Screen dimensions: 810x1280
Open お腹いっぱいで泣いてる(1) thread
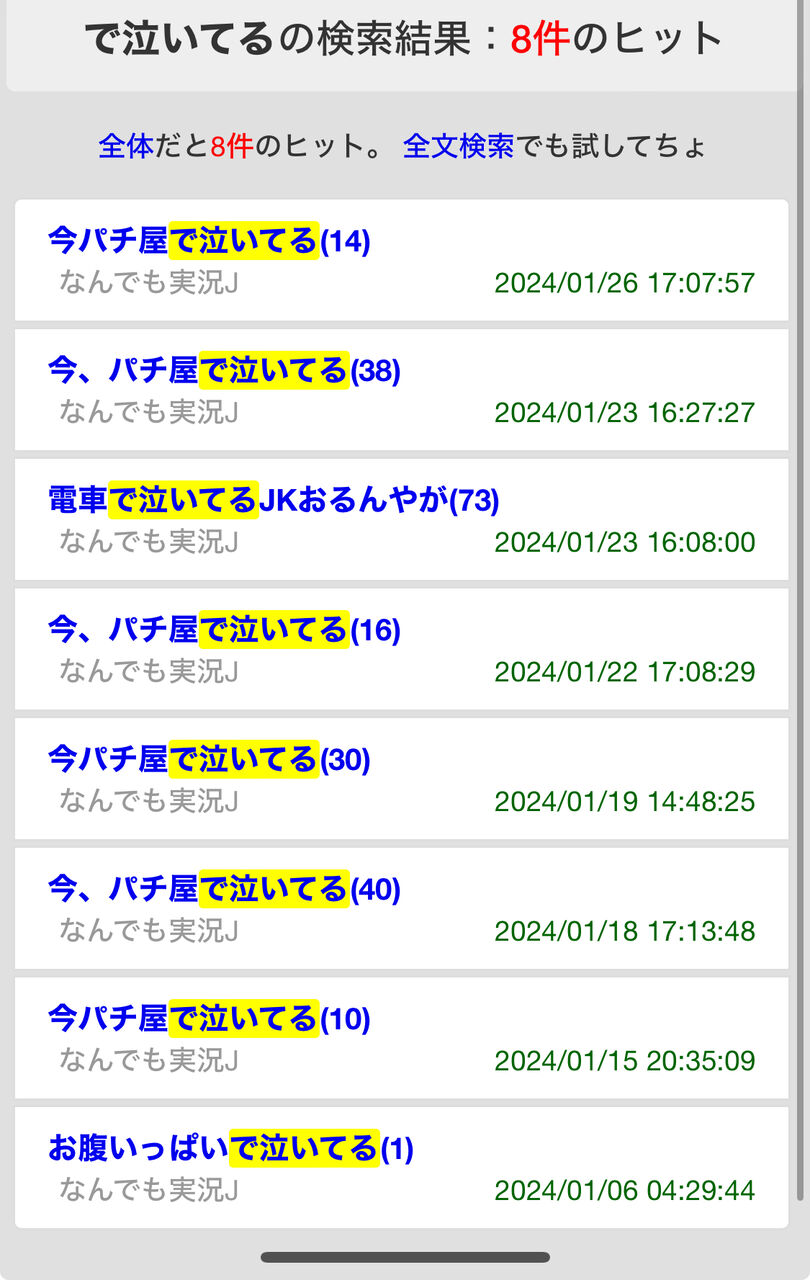click(230, 1149)
